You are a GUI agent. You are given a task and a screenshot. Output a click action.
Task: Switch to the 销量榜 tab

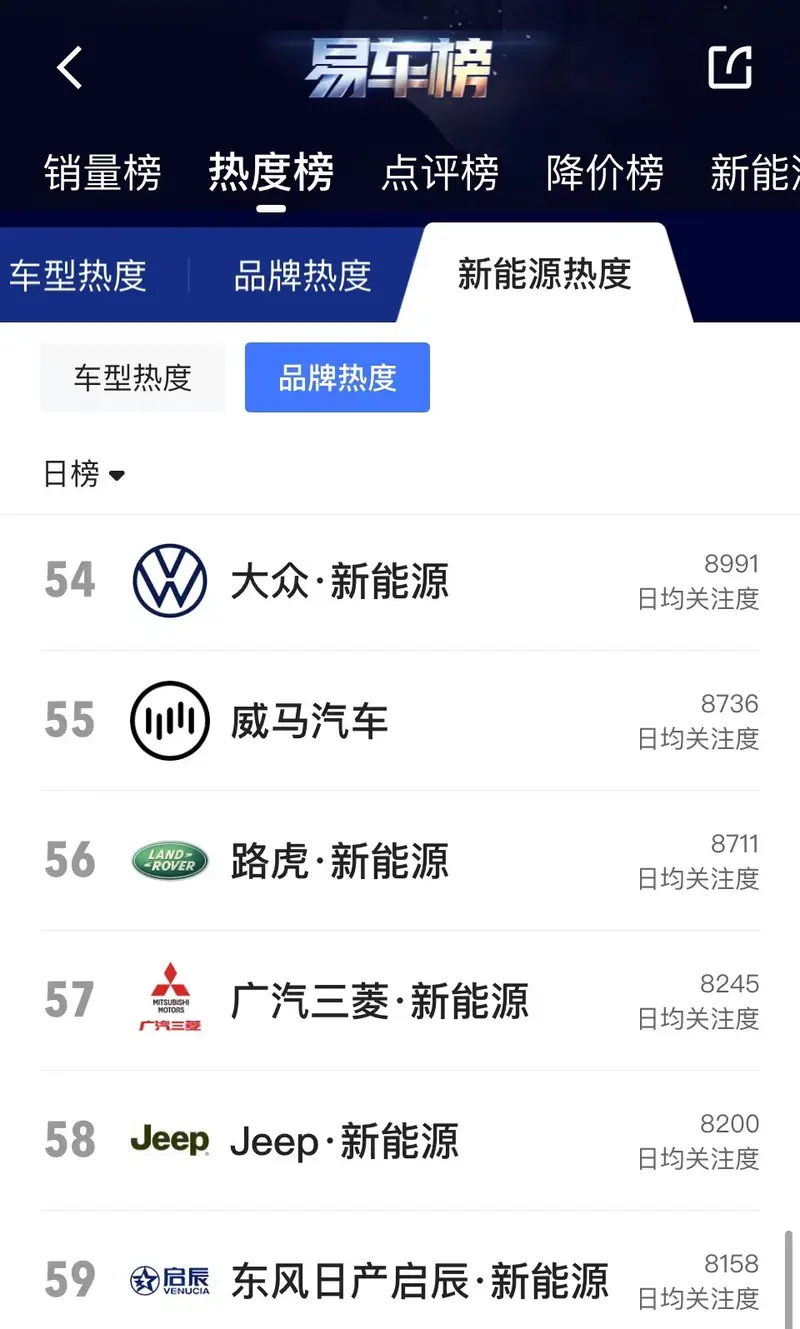(x=102, y=174)
